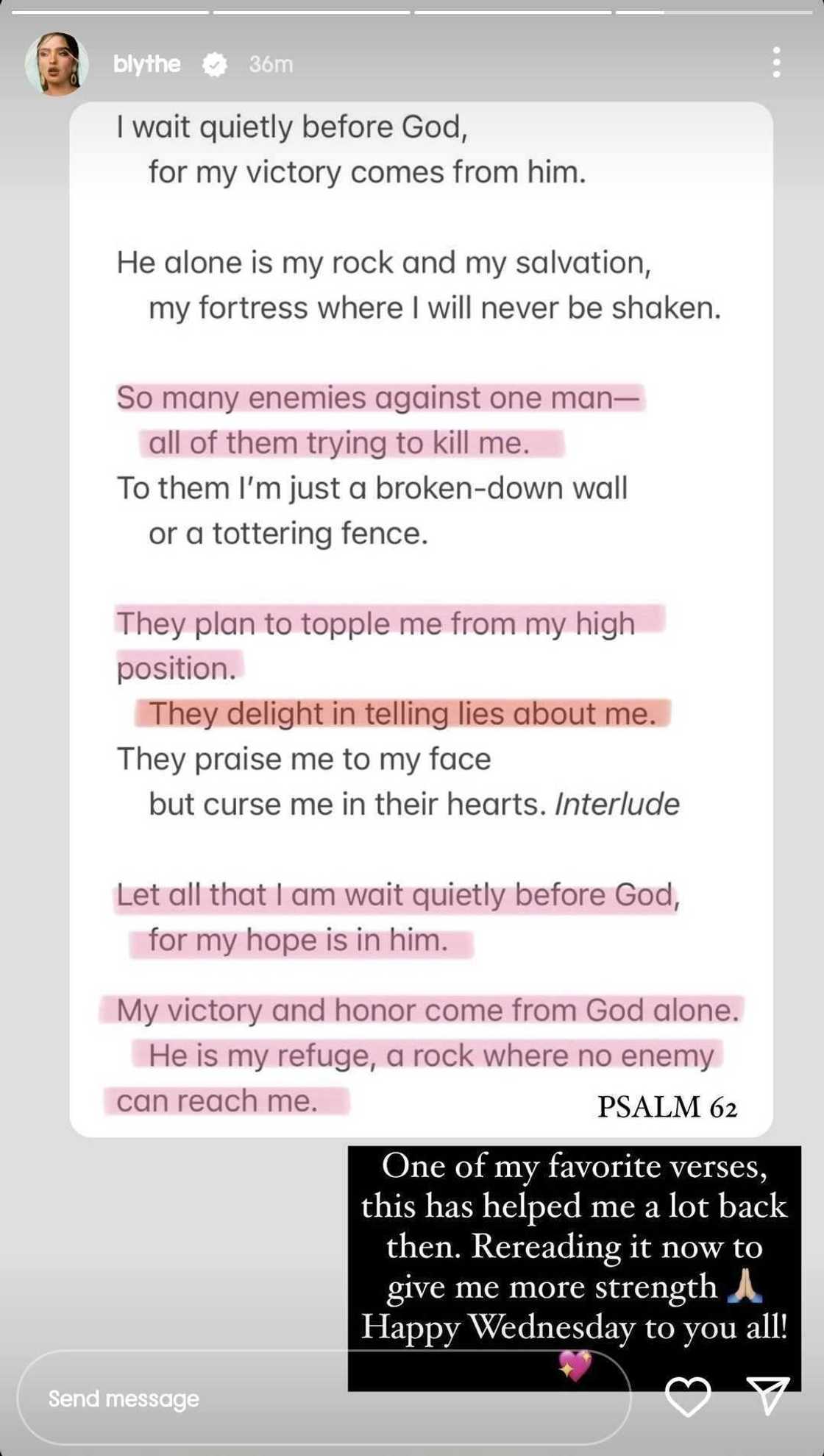Image resolution: width=824 pixels, height=1456 pixels.
Task: Open the three-dot story options menu
Action: tap(776, 63)
